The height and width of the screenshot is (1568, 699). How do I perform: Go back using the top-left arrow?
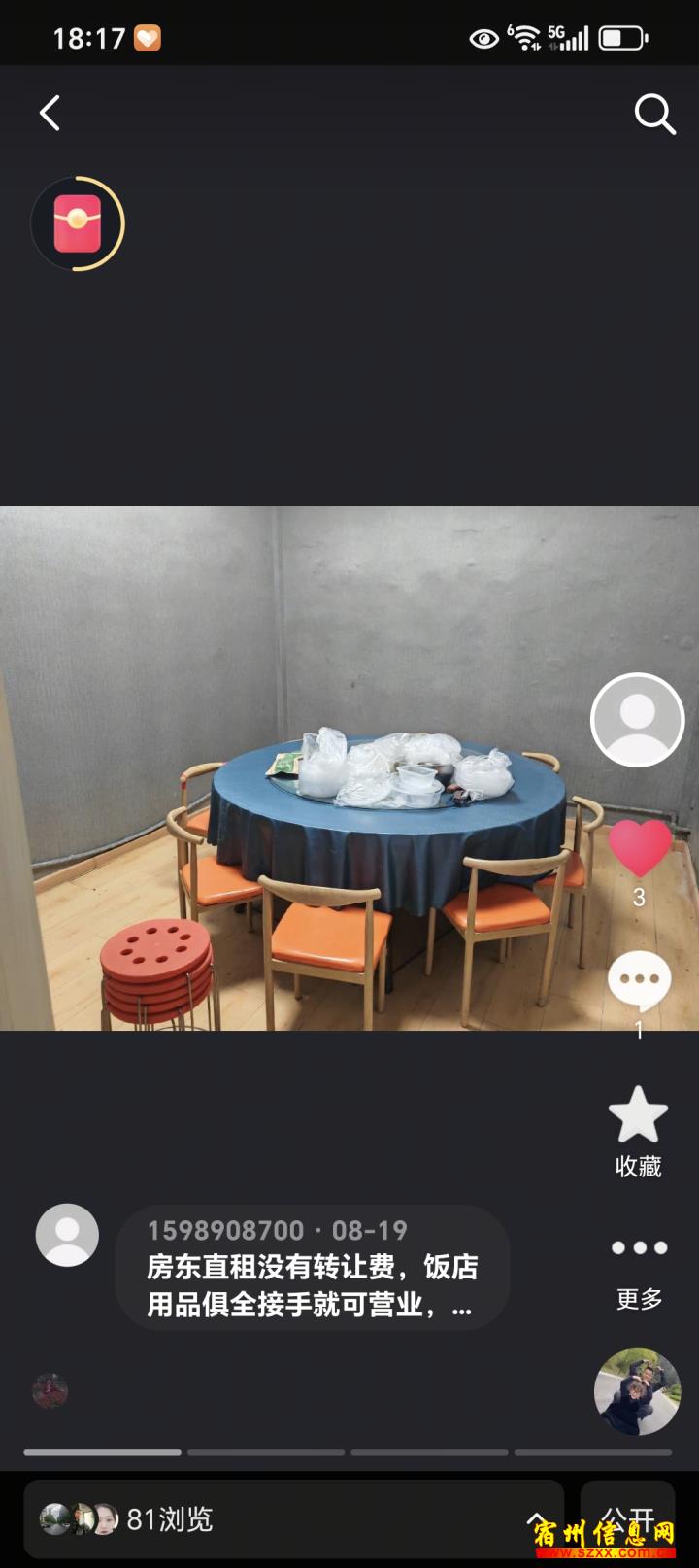click(x=50, y=114)
